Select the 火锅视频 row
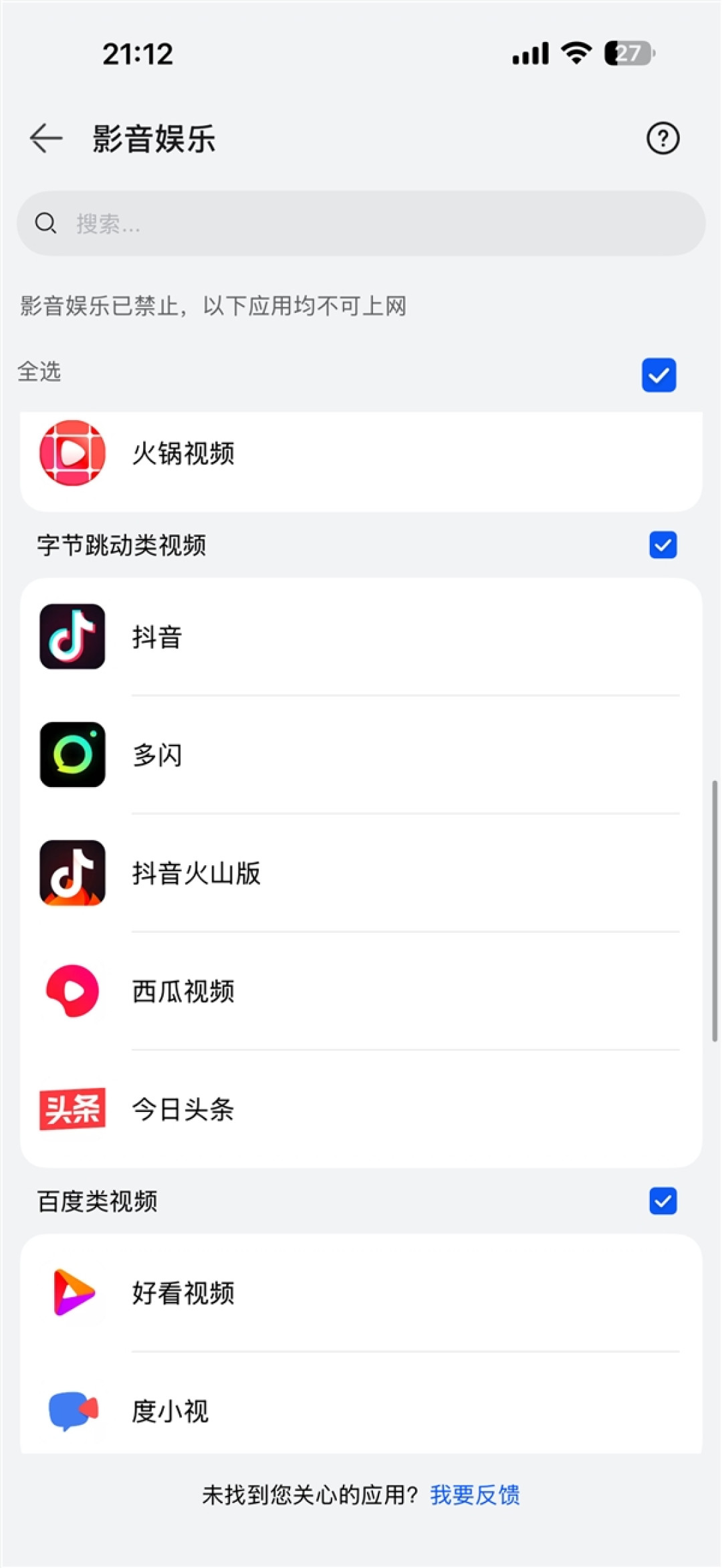 coord(361,454)
